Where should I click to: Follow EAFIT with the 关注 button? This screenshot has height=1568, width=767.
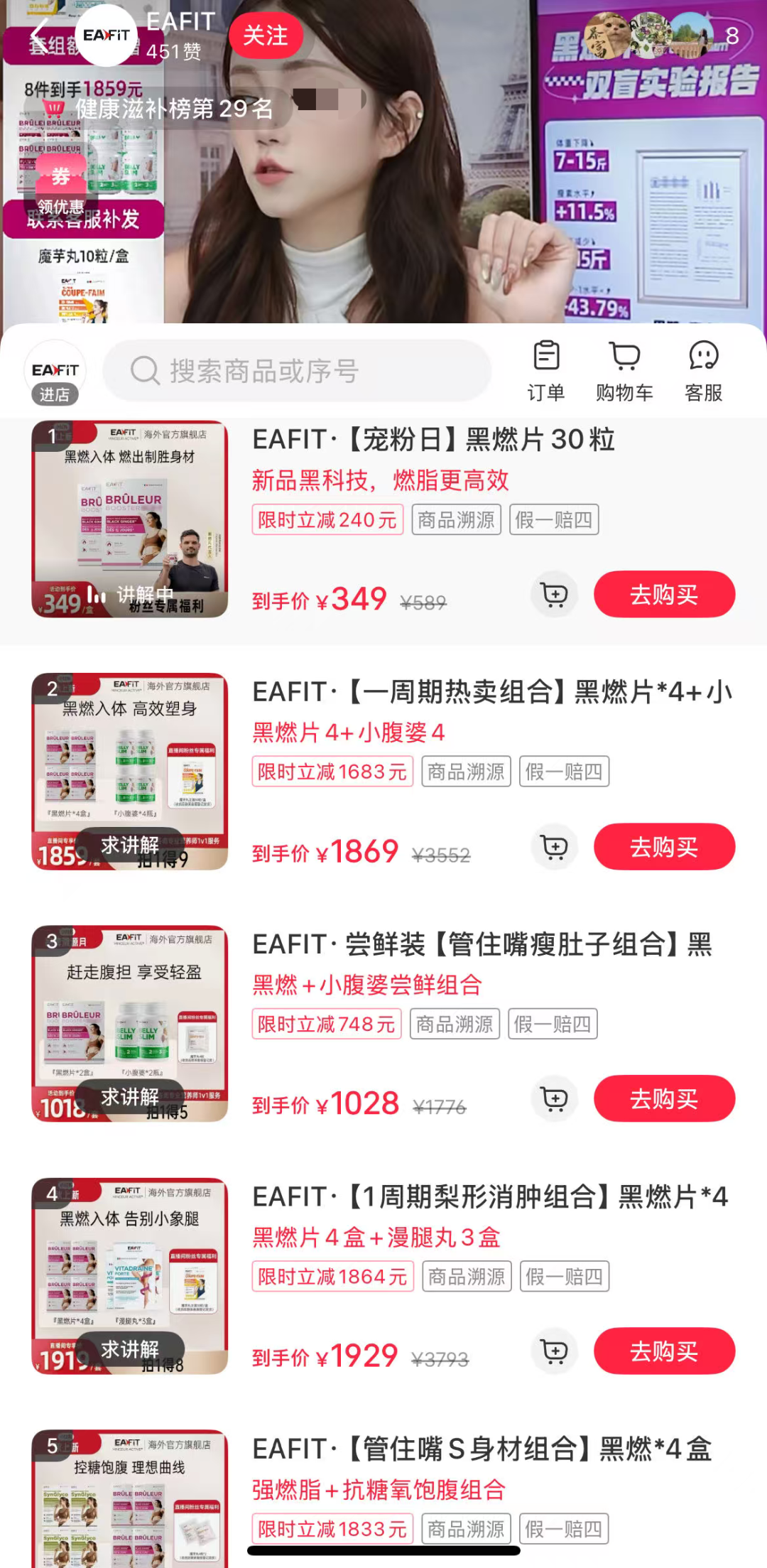tap(266, 36)
